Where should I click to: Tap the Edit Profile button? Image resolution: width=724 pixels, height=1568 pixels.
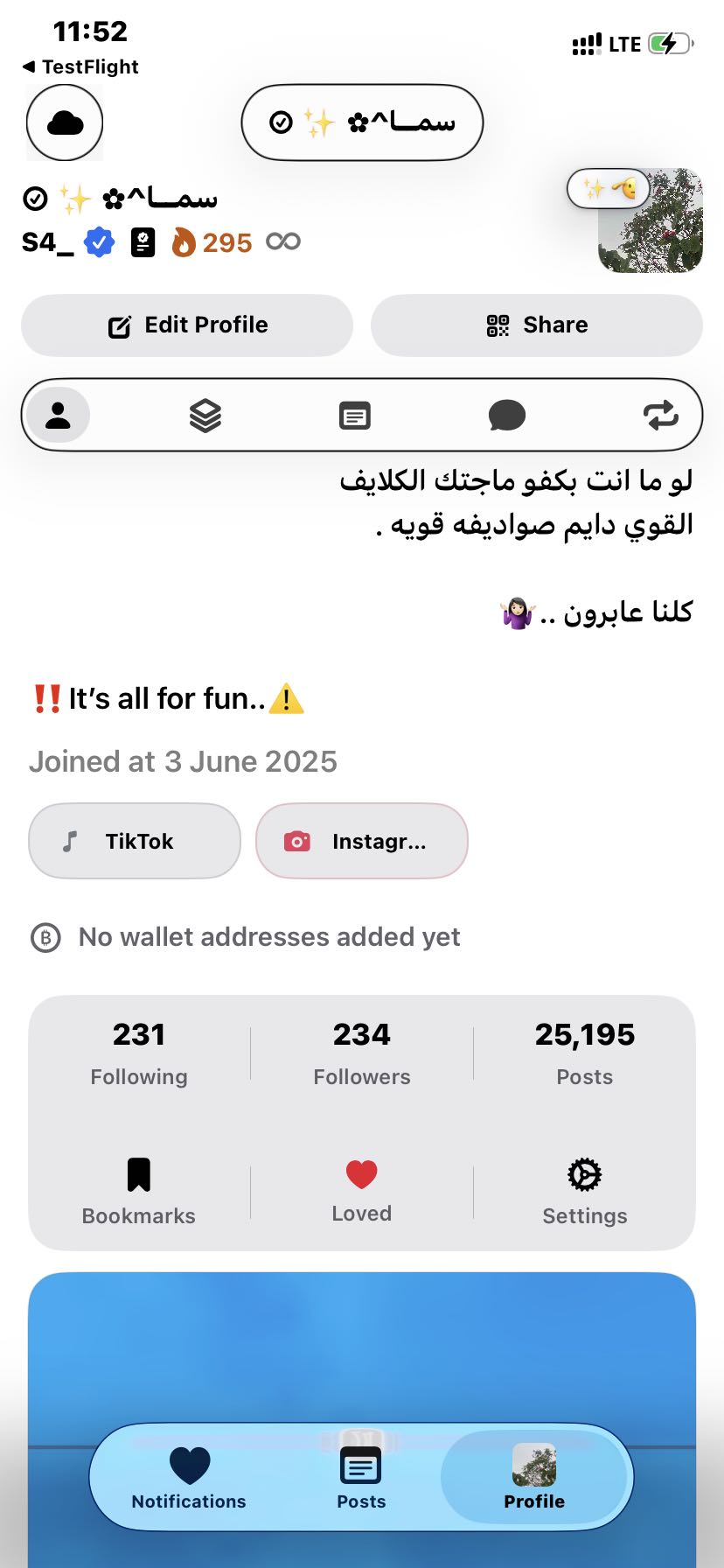pos(187,325)
